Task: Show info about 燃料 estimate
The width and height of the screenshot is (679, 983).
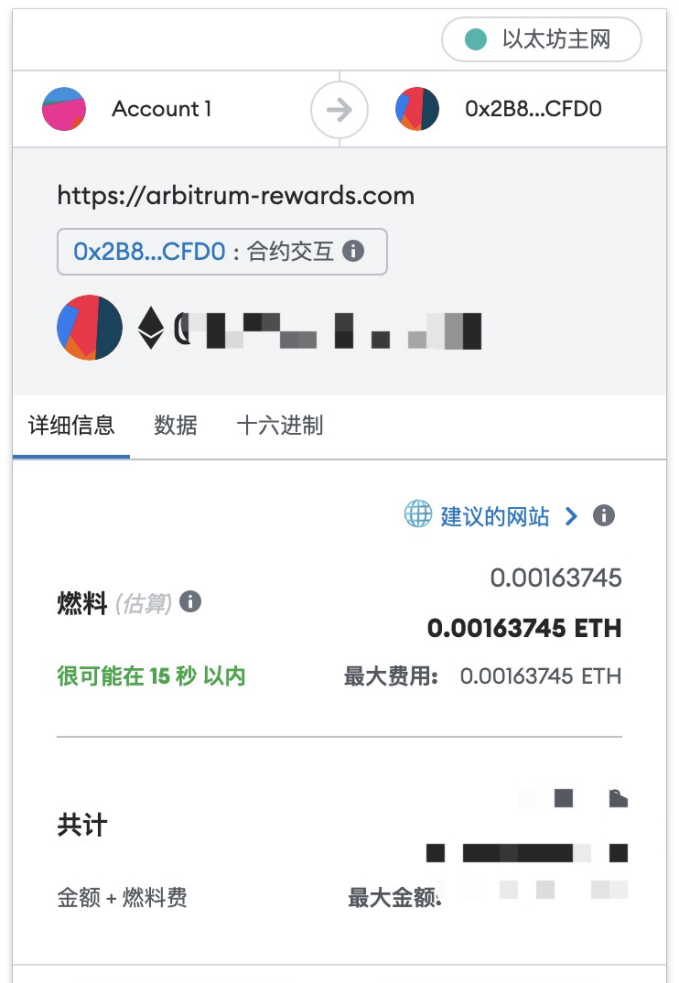Action: coord(190,602)
